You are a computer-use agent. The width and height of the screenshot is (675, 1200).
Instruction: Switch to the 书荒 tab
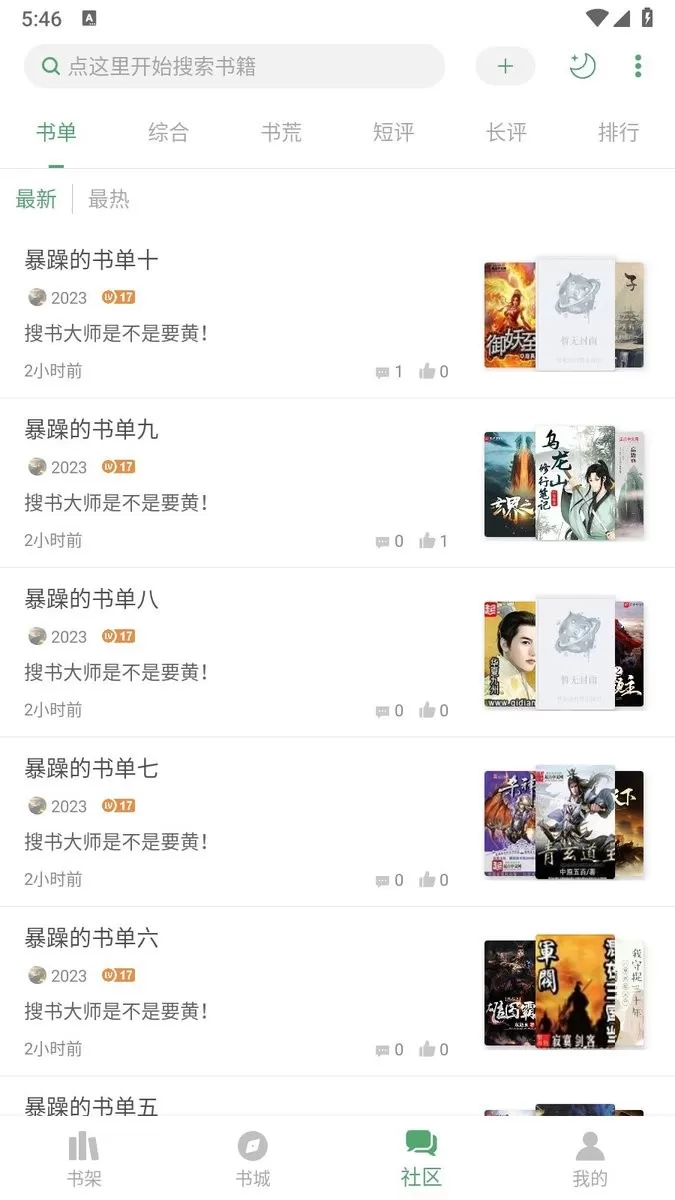(x=281, y=132)
